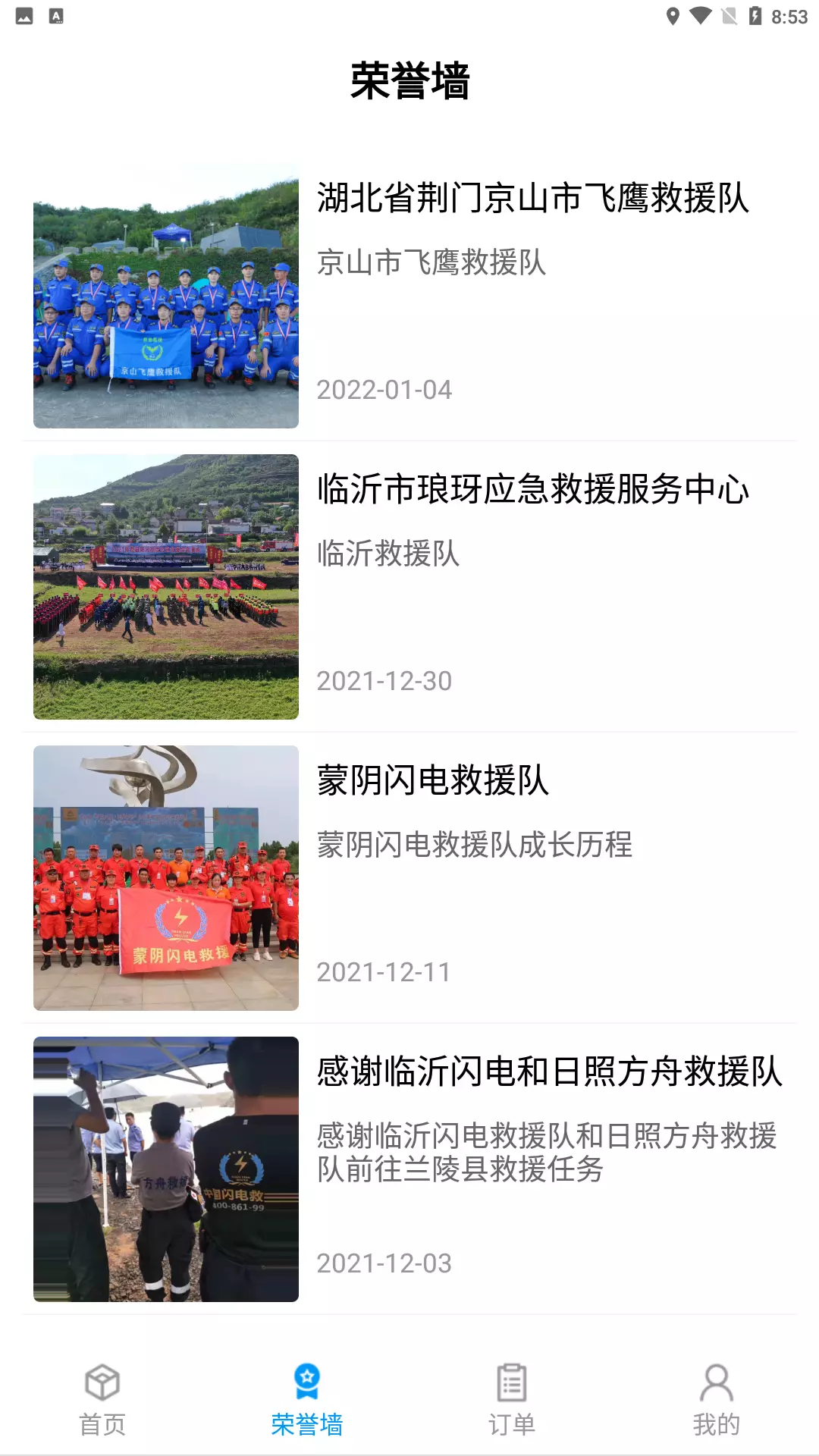Open 蒙阴闪电救援队 article
The image size is (819, 1456).
pyautogui.click(x=432, y=781)
